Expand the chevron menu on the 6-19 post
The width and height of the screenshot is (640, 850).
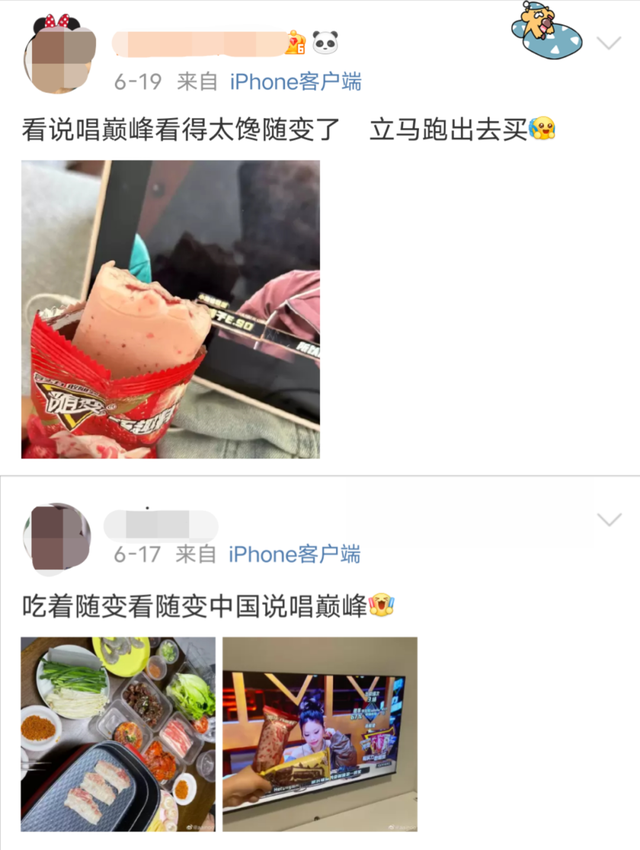coord(609,43)
